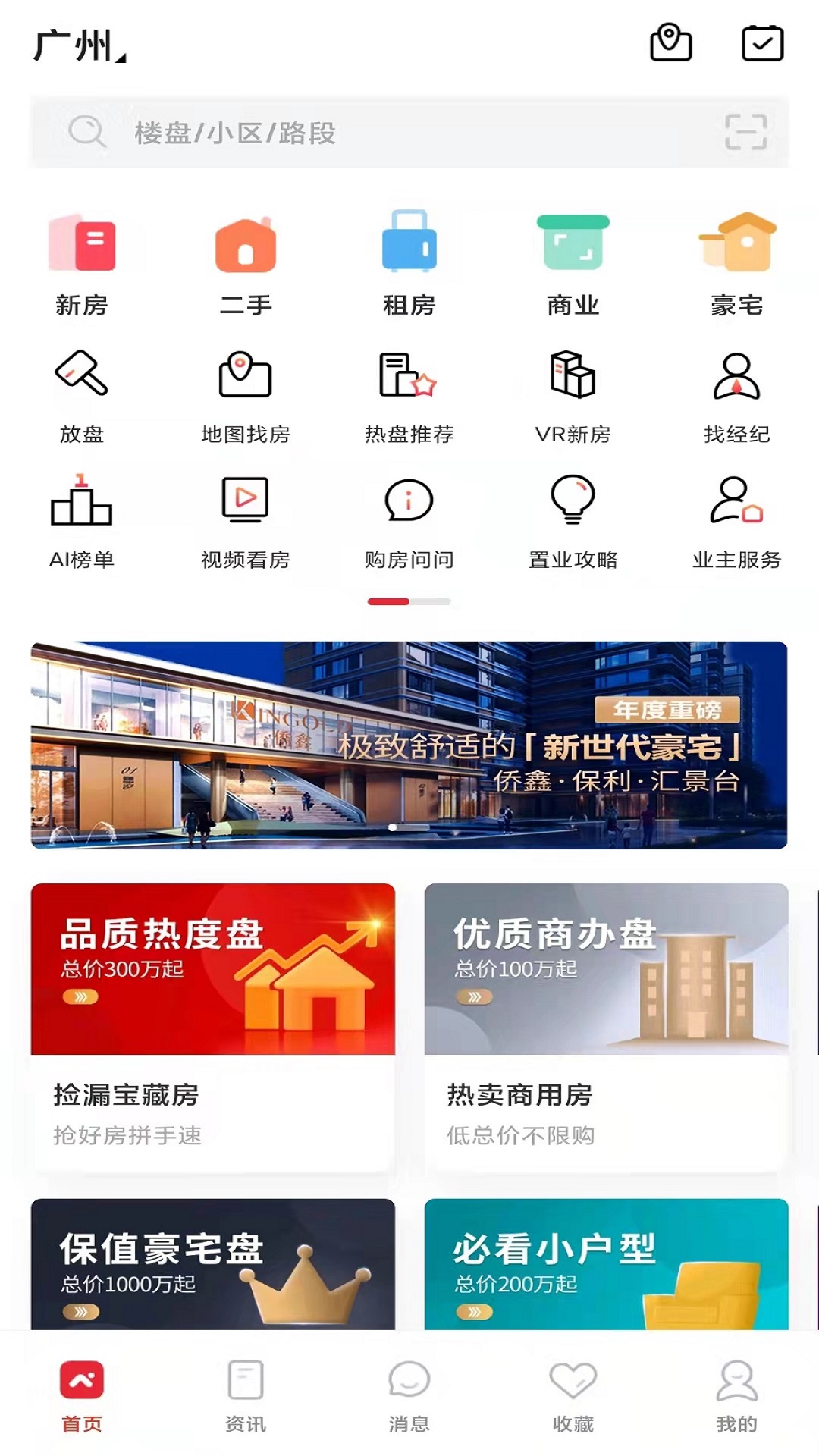Screen dimensions: 819x1456
Task: Tap the 商业 commercial property icon
Action: pyautogui.click(x=573, y=258)
